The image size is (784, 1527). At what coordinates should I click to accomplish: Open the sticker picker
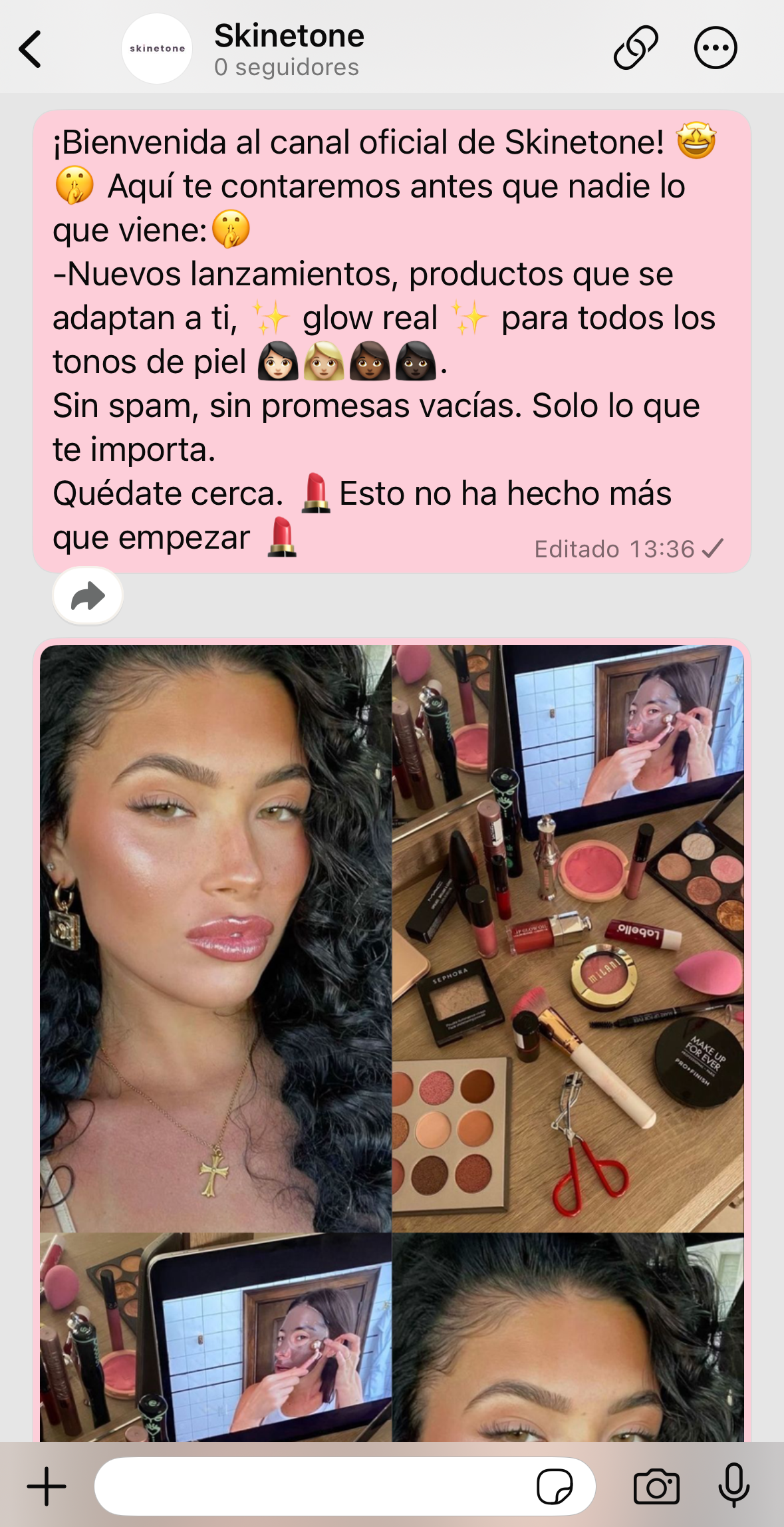(x=555, y=1486)
